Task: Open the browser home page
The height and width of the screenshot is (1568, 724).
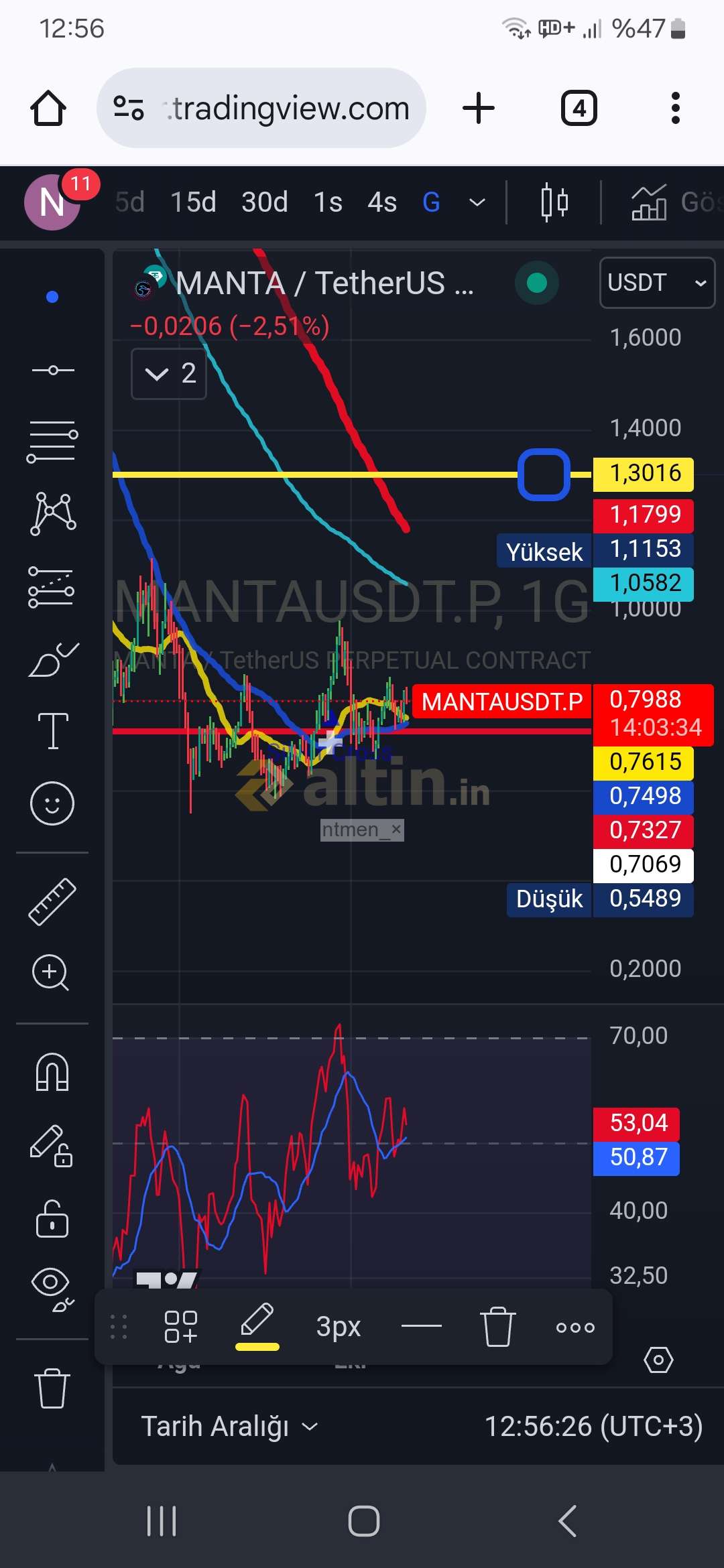Action: (x=48, y=109)
